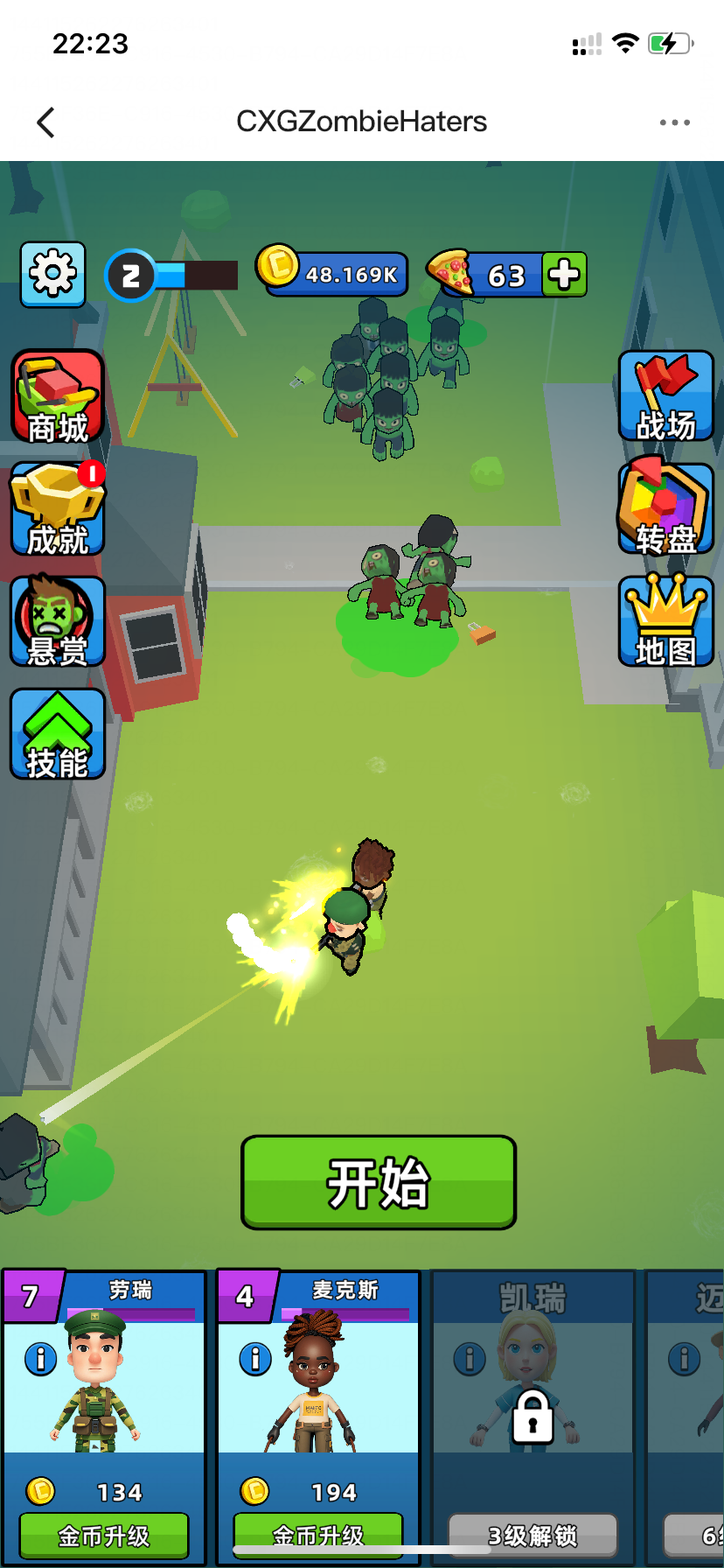
Task: Add more pizza with plus button
Action: 564,275
